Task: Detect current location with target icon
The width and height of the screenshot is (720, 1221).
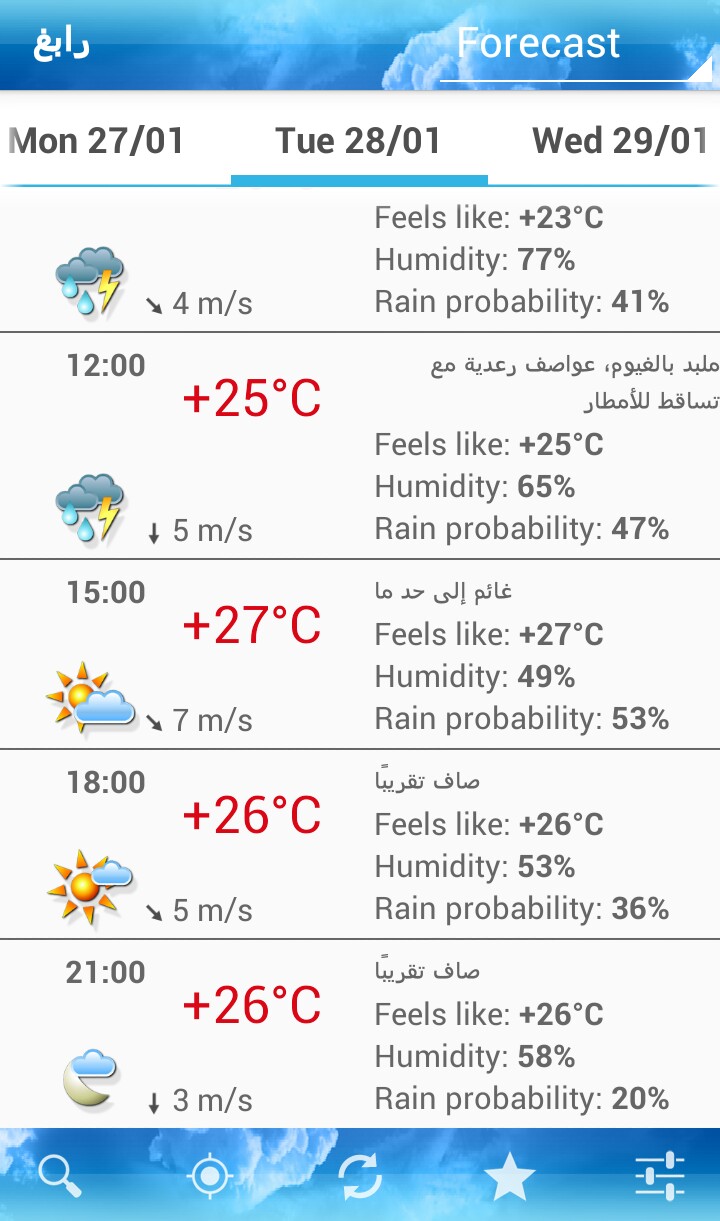Action: (210, 1176)
